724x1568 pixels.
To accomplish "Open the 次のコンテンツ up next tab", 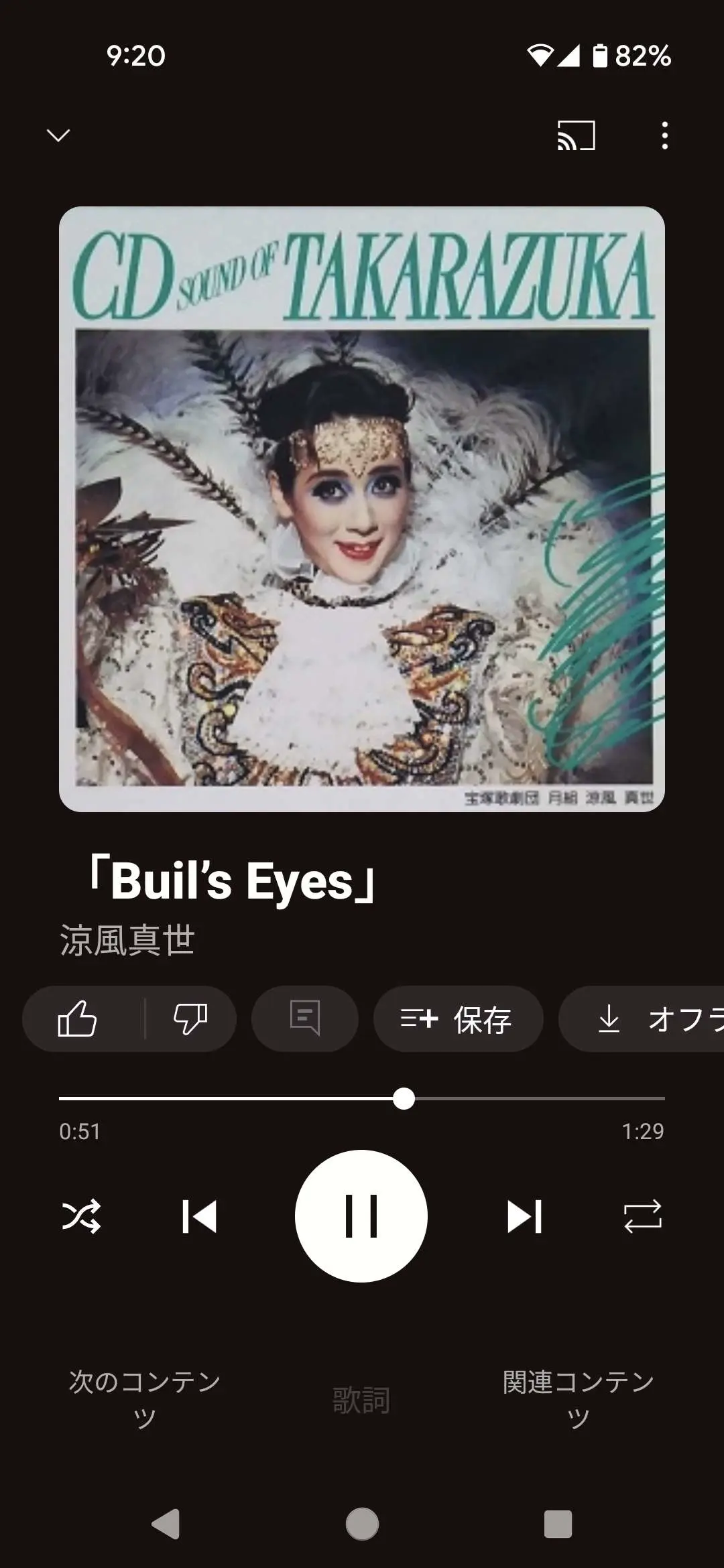I will pyautogui.click(x=145, y=1399).
